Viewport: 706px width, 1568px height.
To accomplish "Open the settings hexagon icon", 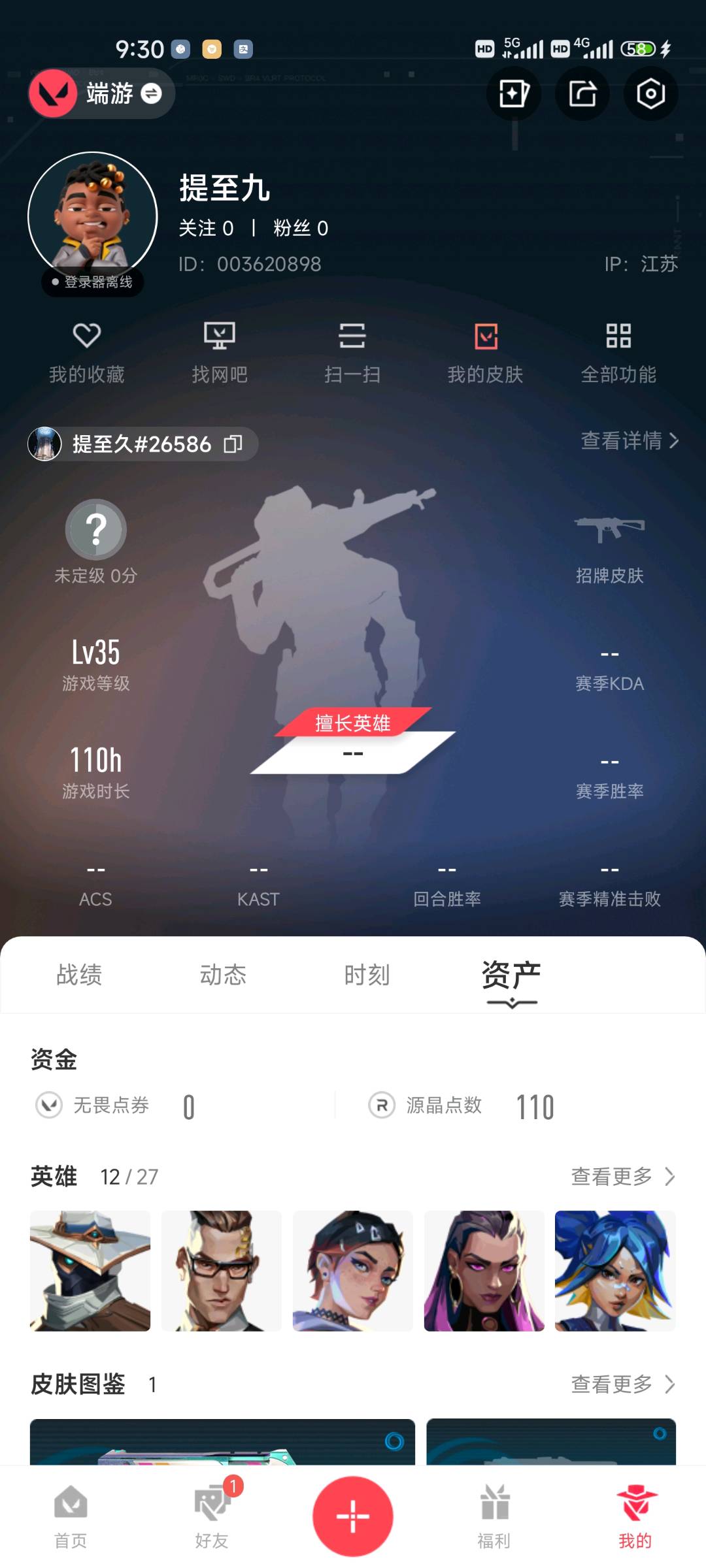I will (x=650, y=94).
